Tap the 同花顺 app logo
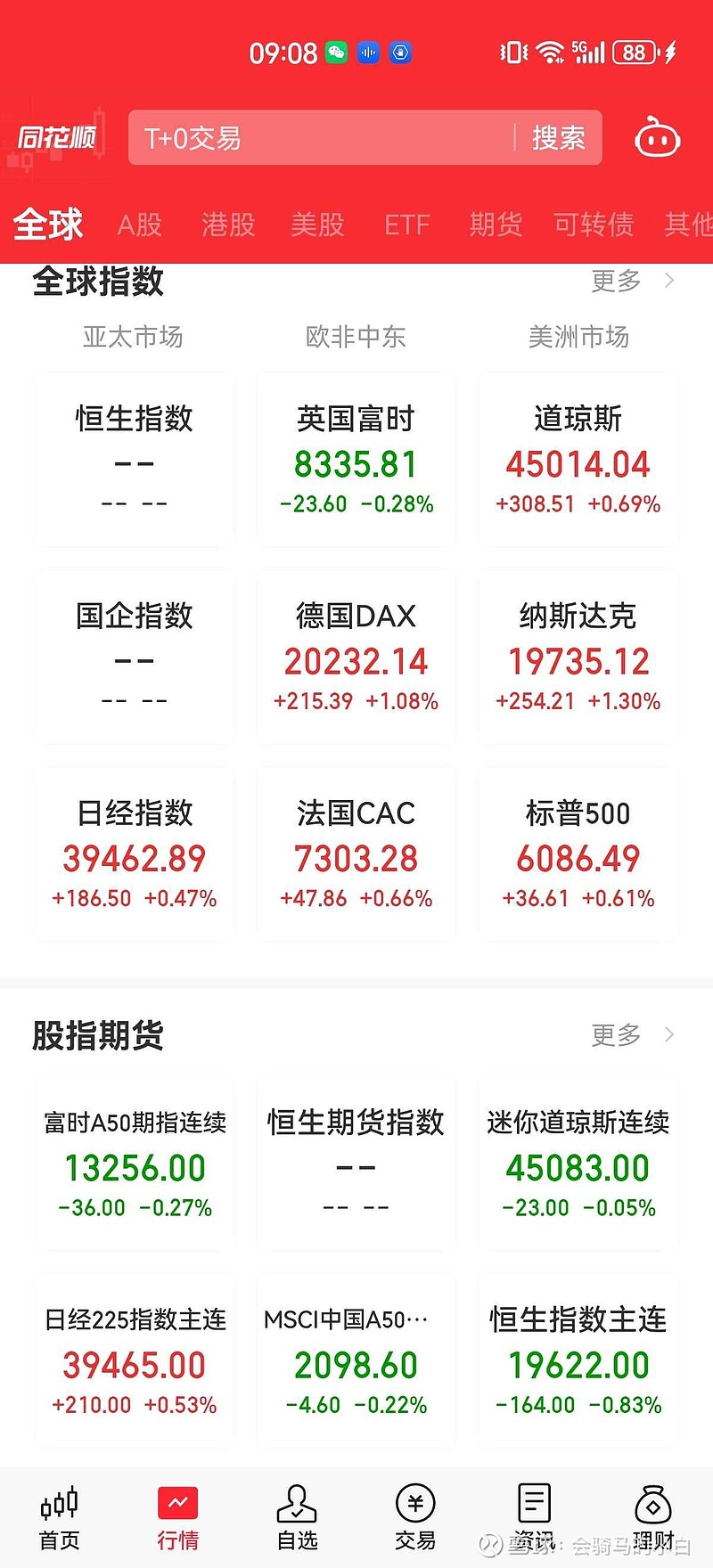Viewport: 713px width, 1568px height. pos(58,138)
